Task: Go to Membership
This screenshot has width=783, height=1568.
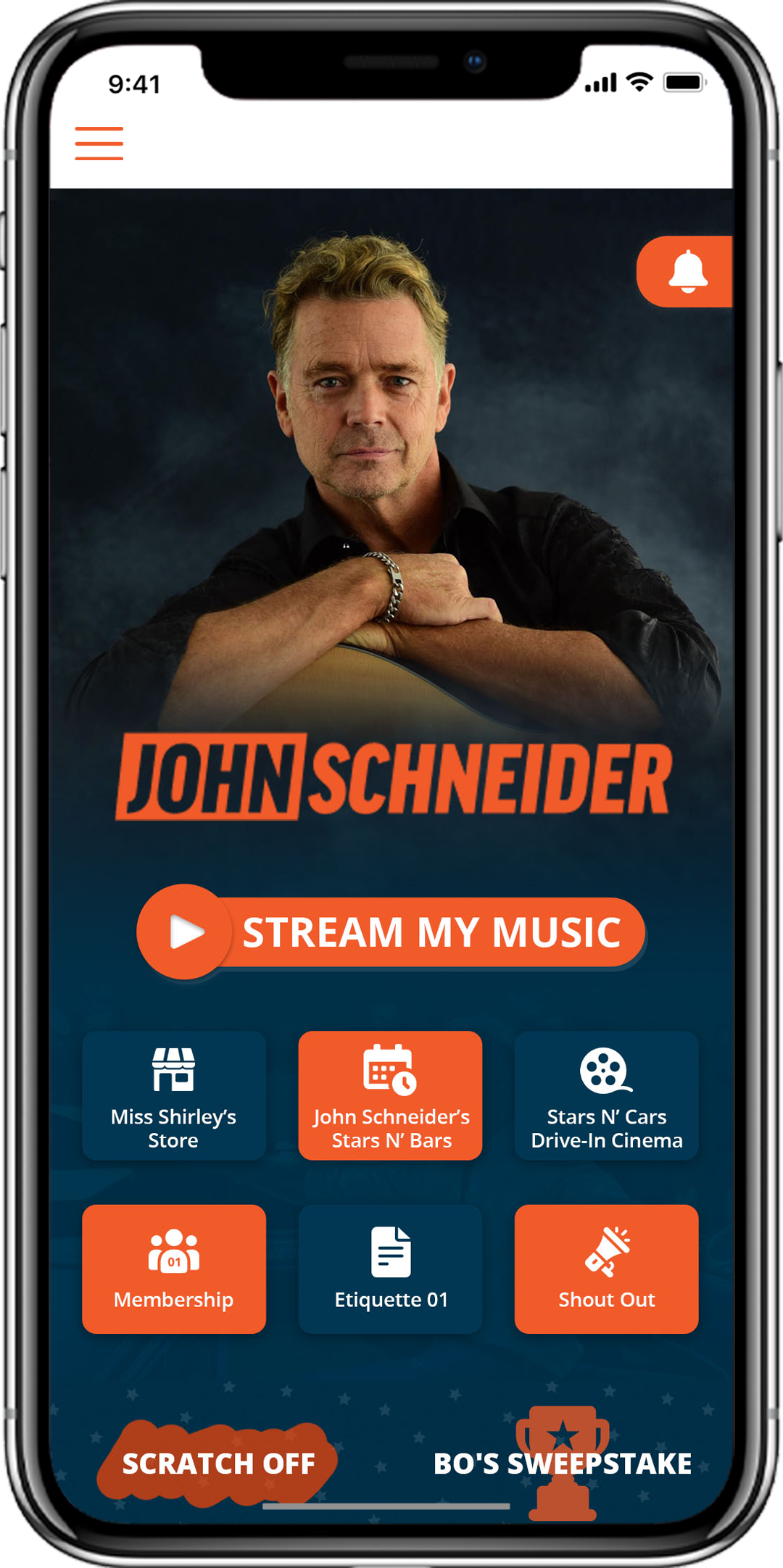Action: 174,1269
